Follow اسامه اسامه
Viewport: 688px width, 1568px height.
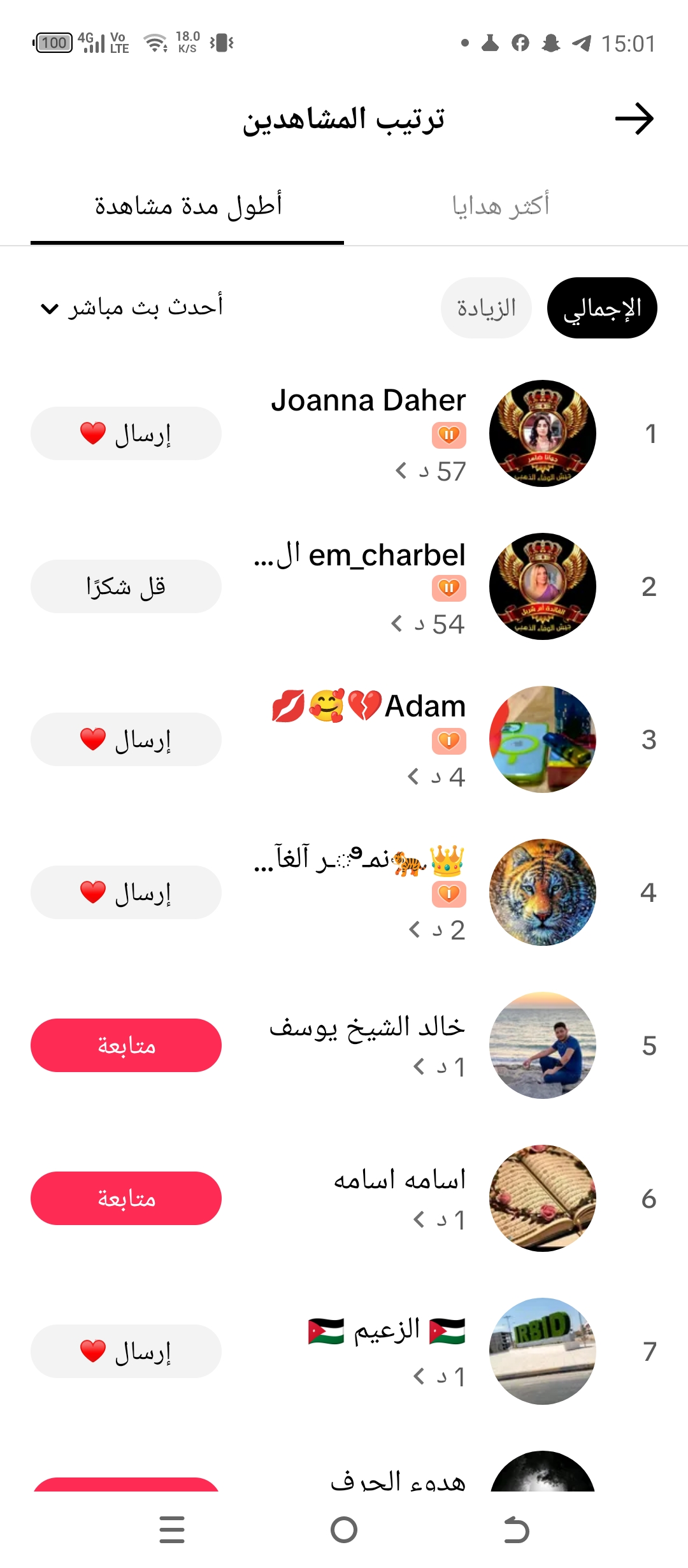coord(126,1198)
